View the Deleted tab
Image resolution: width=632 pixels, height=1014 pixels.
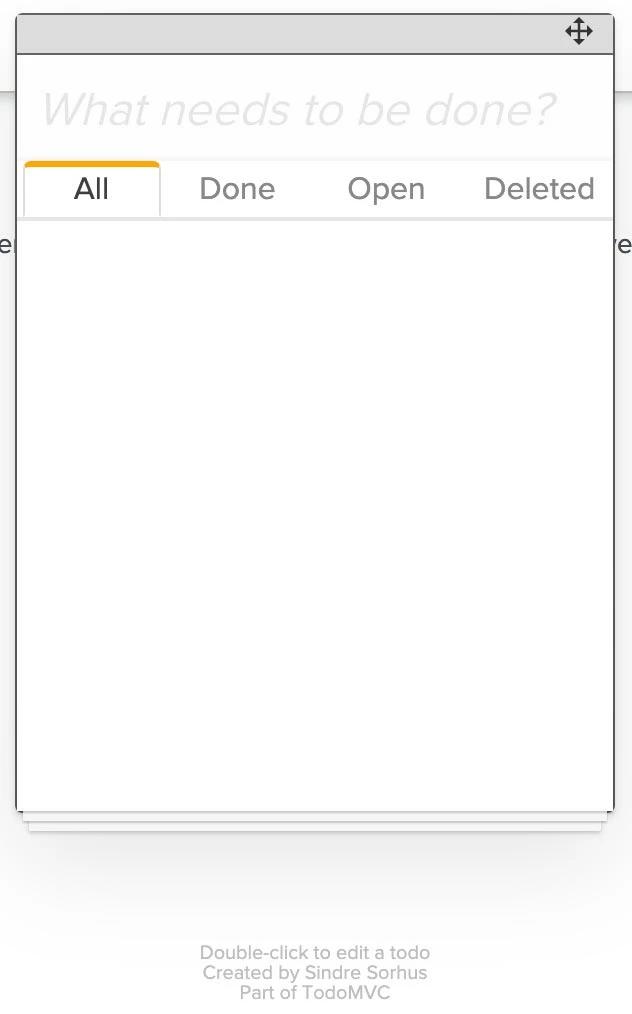click(x=539, y=189)
